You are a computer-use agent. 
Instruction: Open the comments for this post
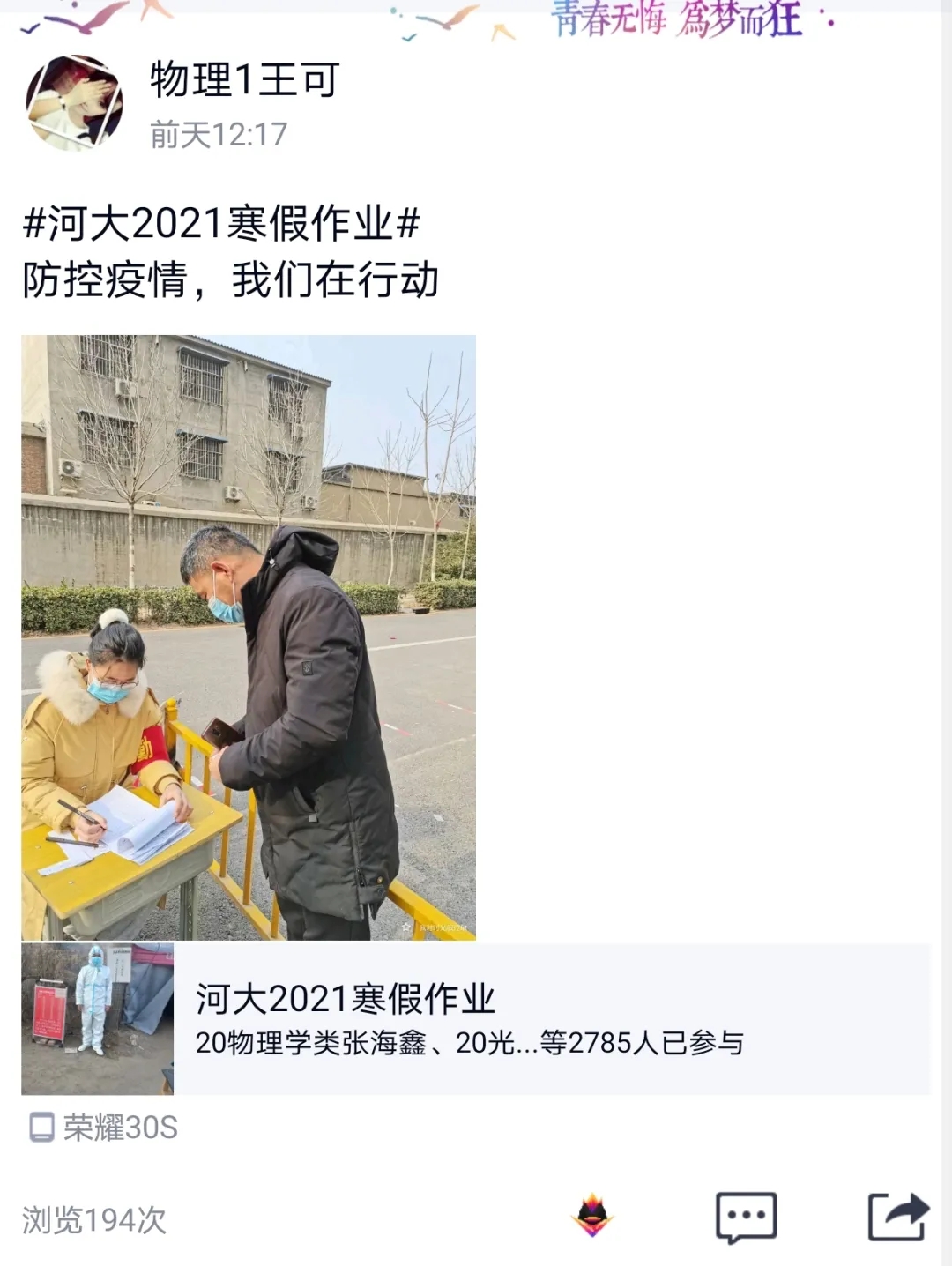[746, 1218]
